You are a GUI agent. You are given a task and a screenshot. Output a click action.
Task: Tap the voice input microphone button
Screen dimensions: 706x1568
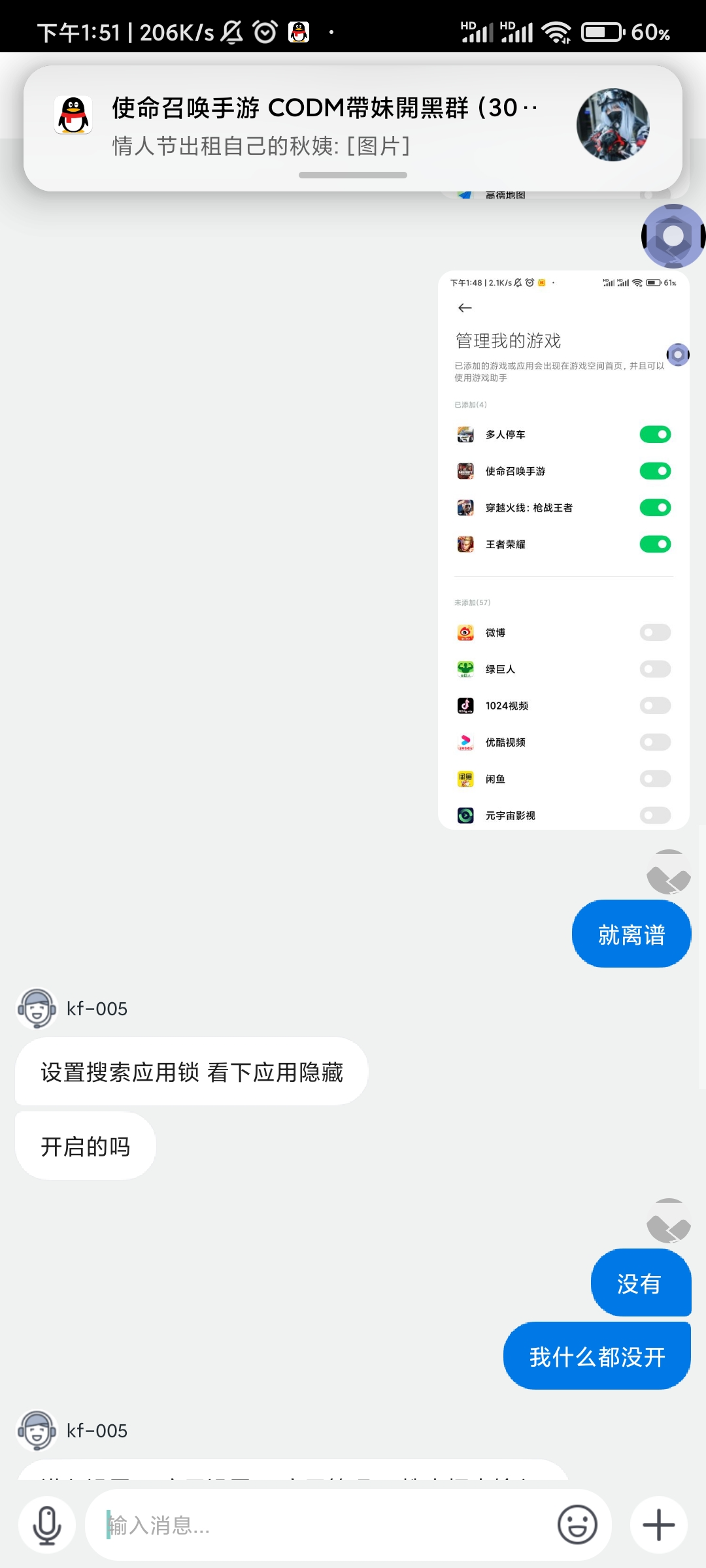[47, 1525]
